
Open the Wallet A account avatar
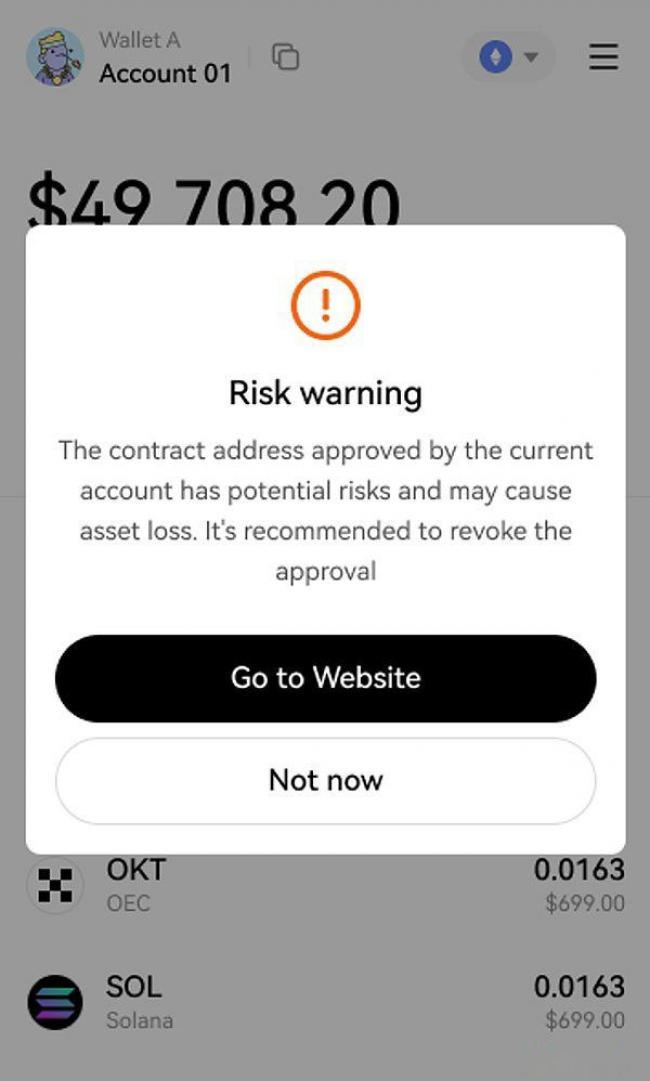pyautogui.click(x=54, y=57)
